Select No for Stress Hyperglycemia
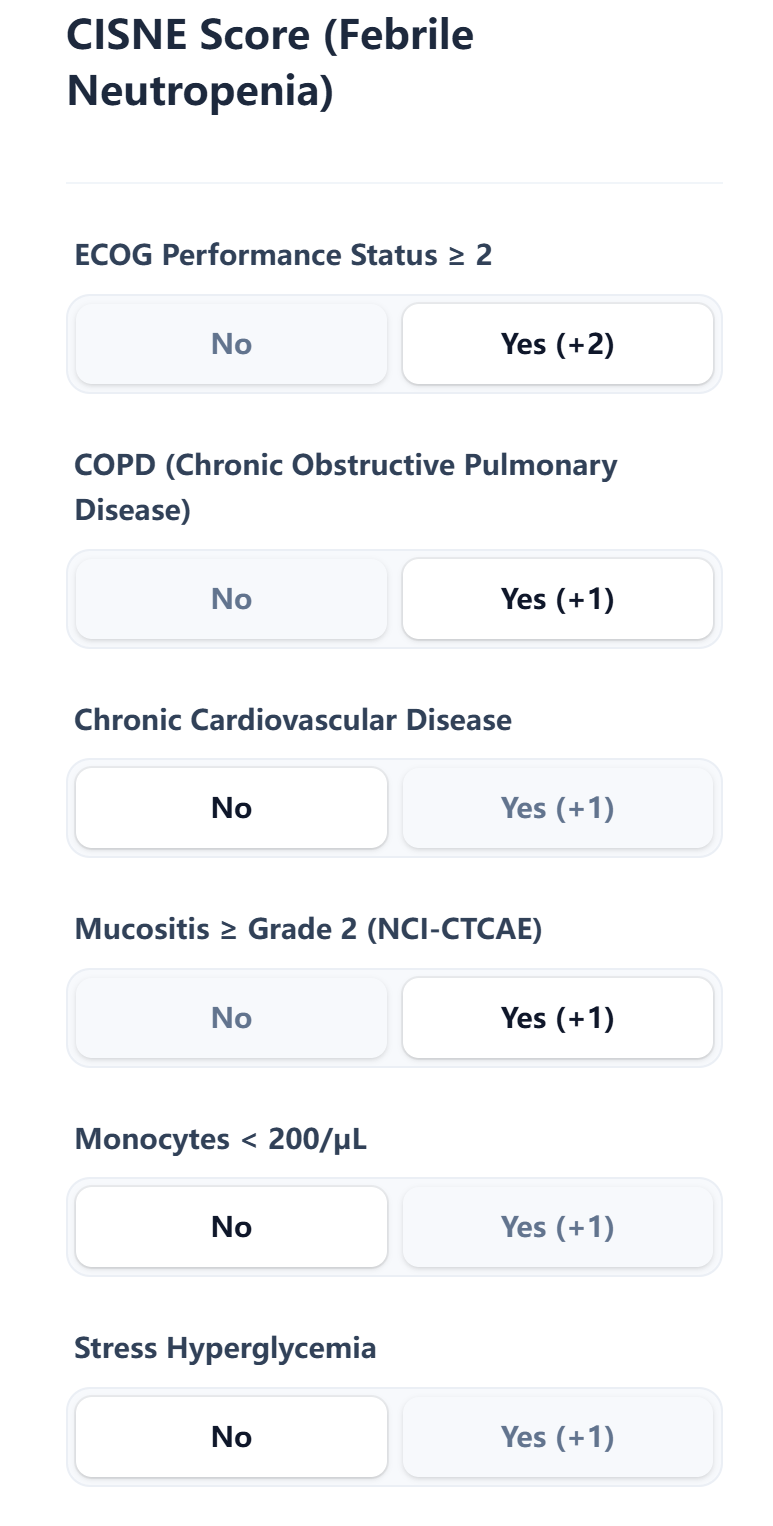 click(x=231, y=1436)
